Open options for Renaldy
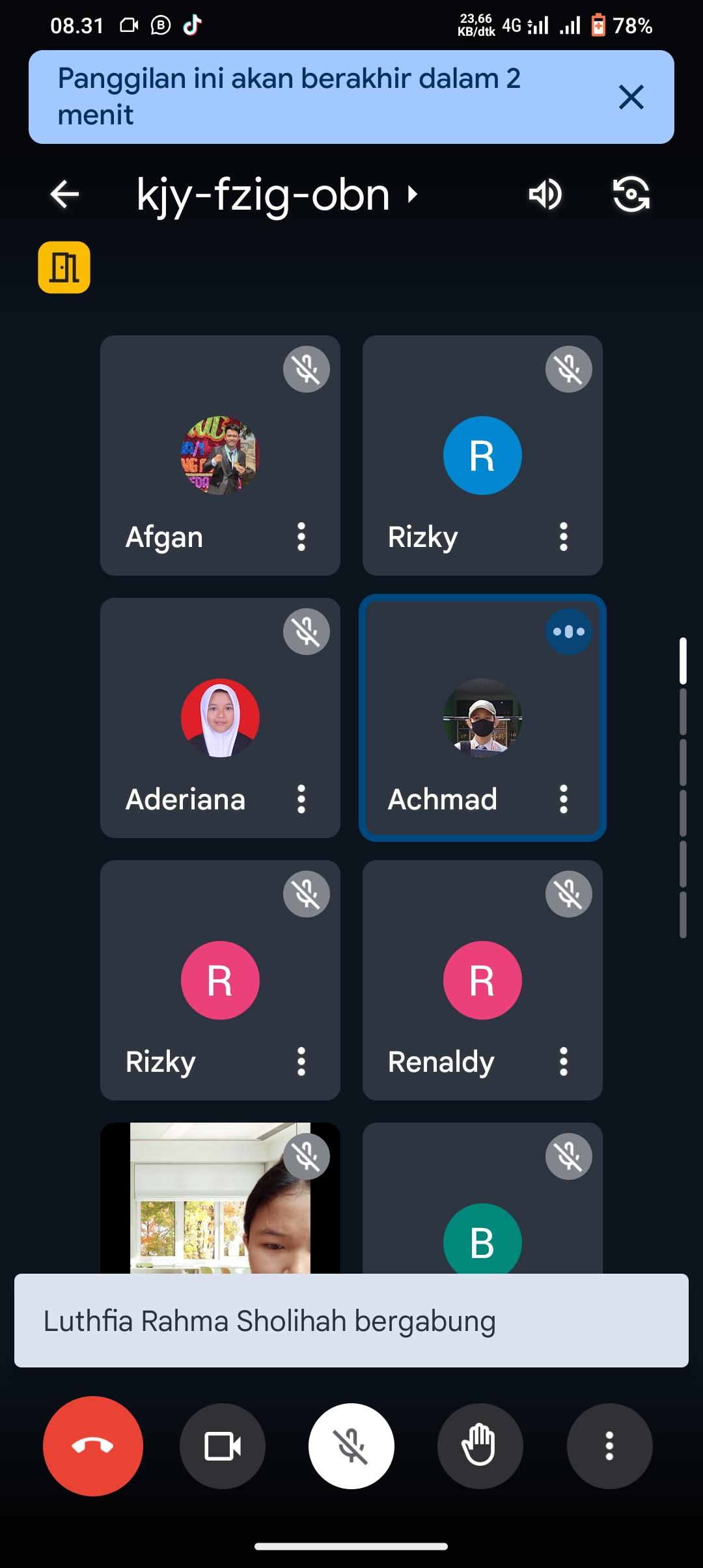The height and width of the screenshot is (1568, 703). 564,1061
